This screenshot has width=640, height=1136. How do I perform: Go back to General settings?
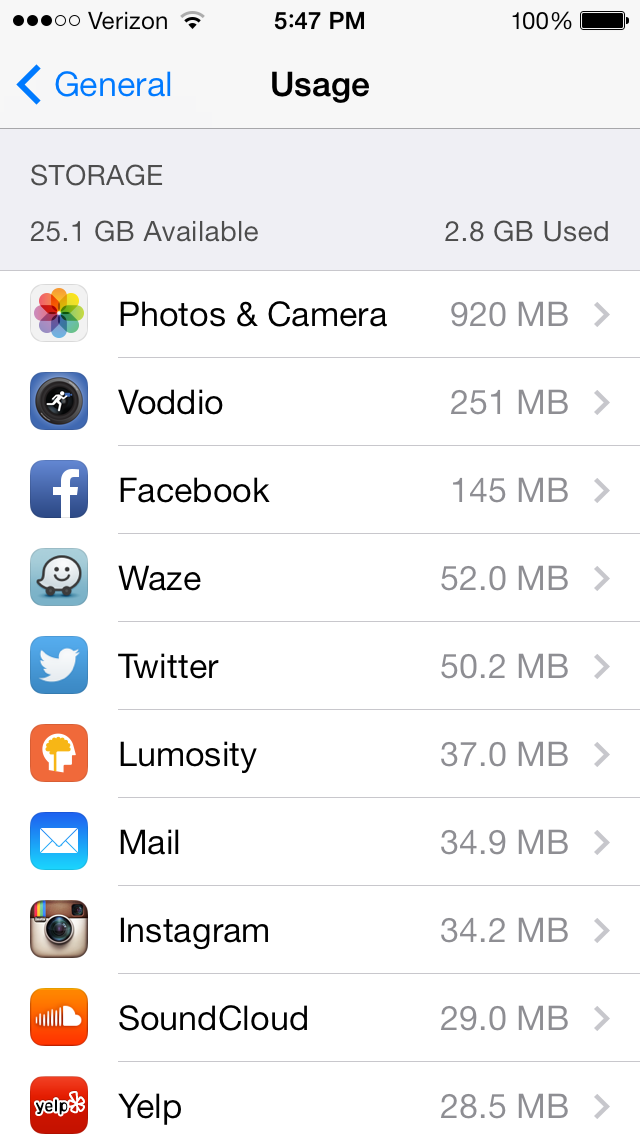tap(95, 86)
